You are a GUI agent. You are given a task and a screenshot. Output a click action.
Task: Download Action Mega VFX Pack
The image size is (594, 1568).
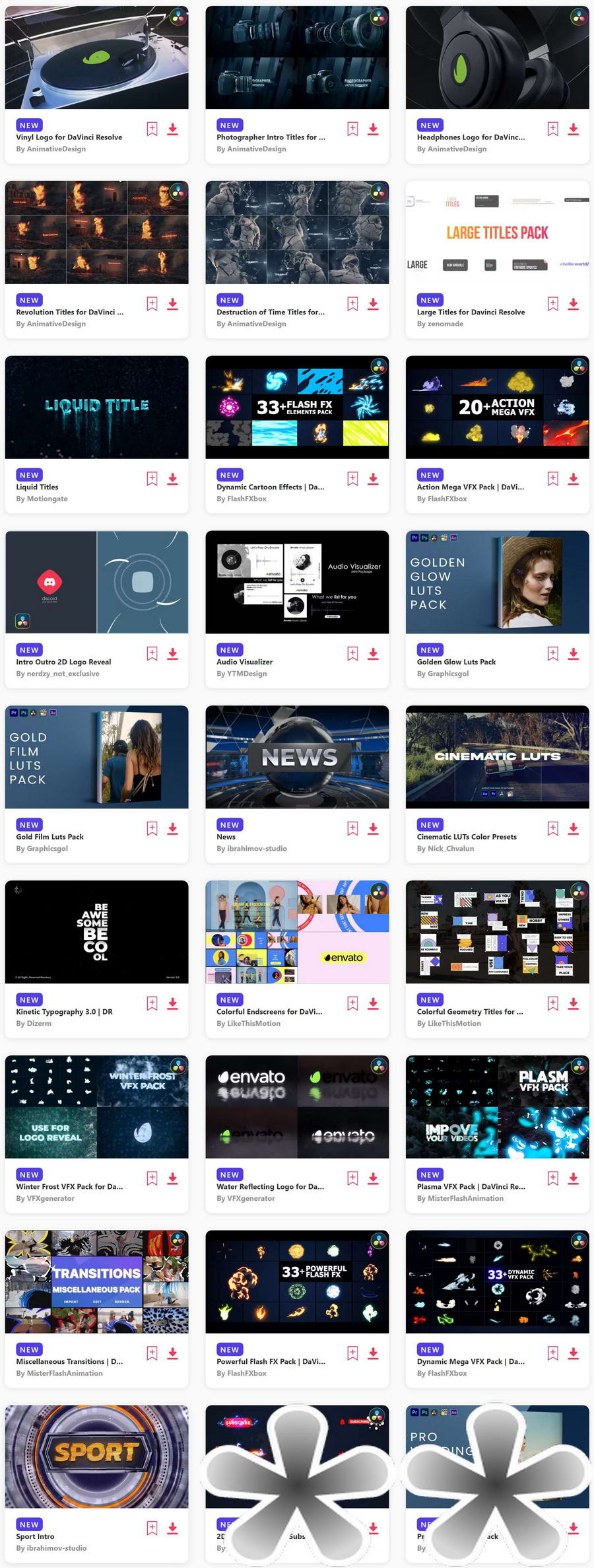(x=574, y=479)
